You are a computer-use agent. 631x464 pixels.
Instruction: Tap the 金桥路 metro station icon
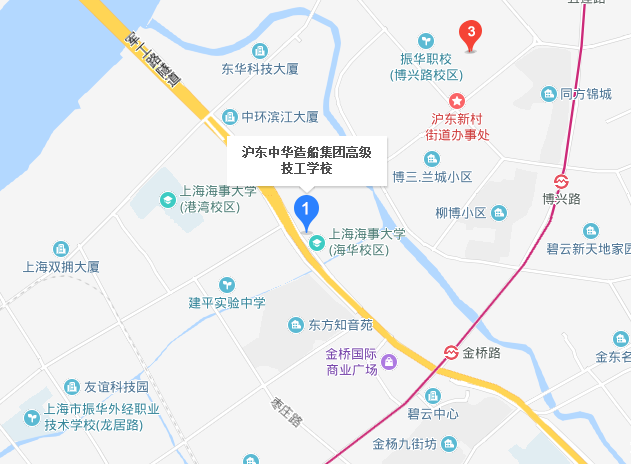point(452,352)
